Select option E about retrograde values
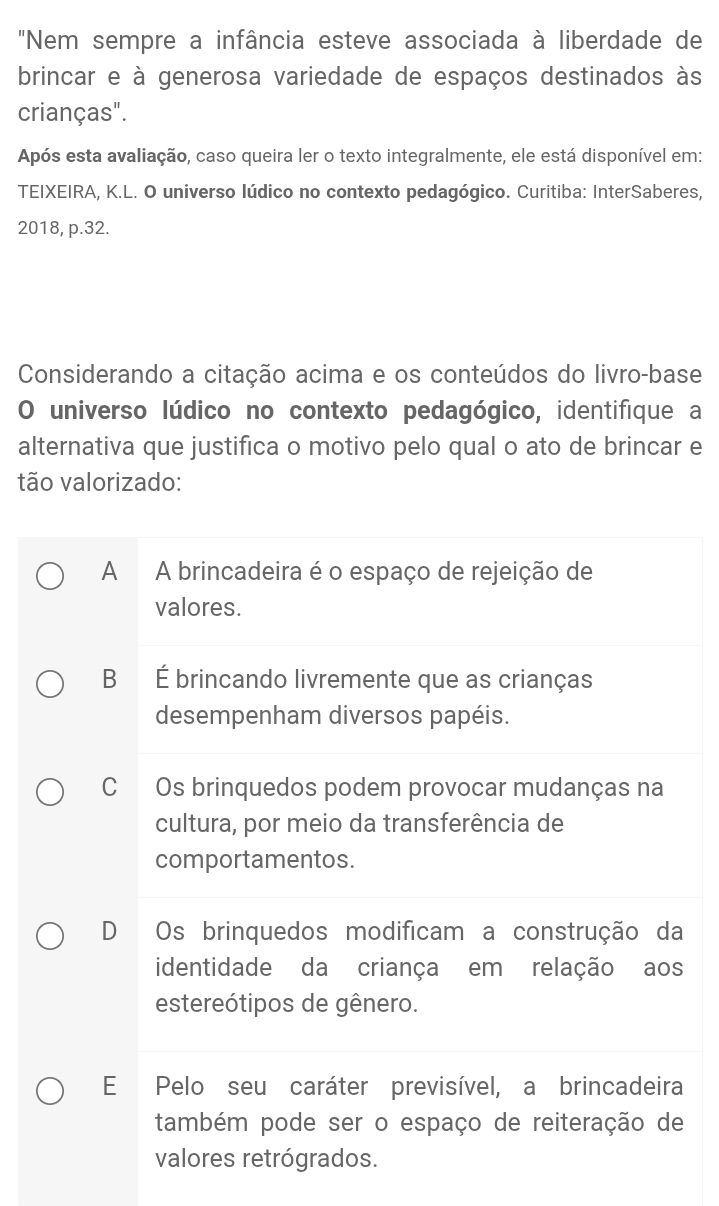This screenshot has height=1206, width=719. [50, 1089]
